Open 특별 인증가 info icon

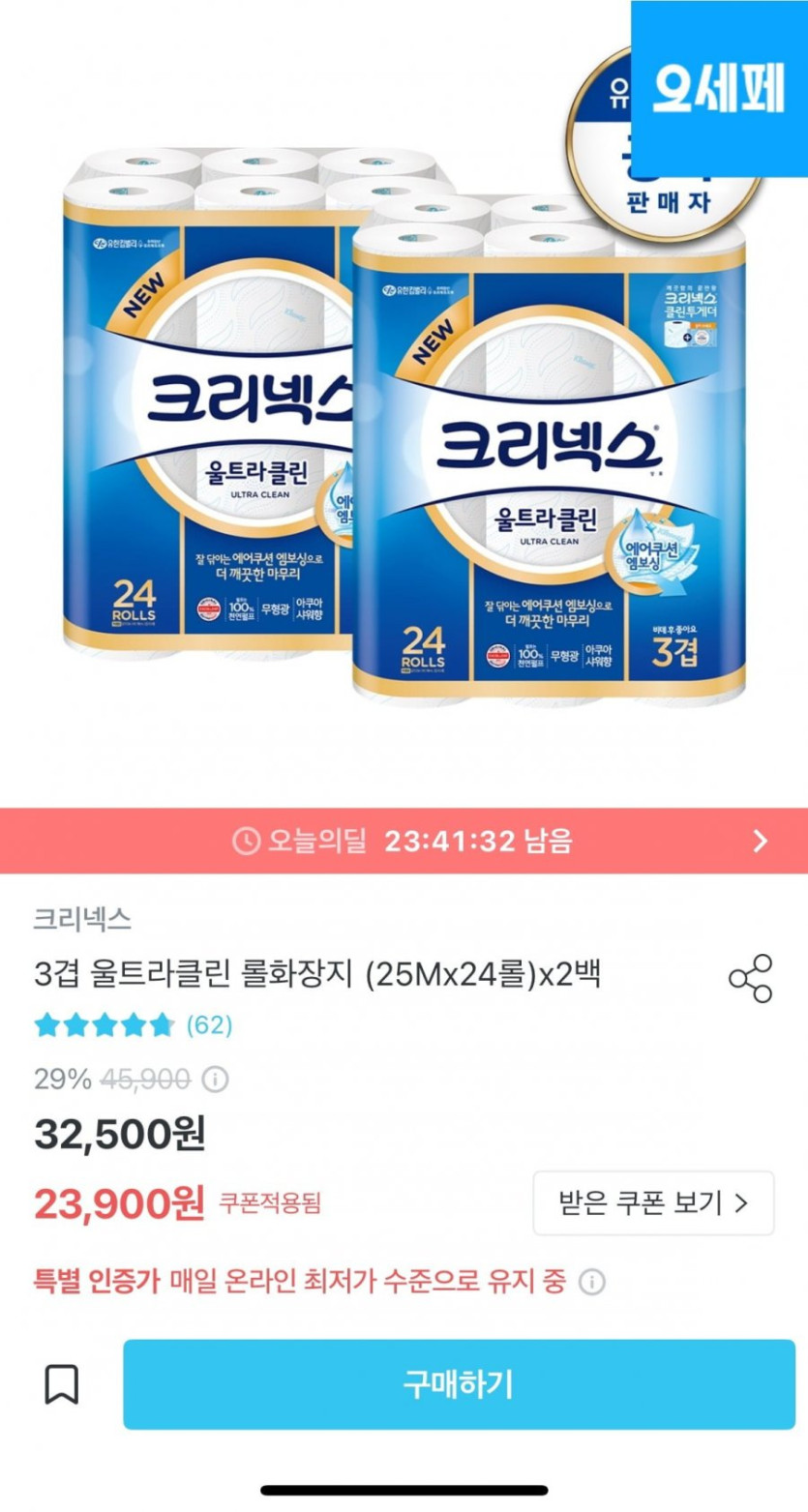(x=591, y=1283)
